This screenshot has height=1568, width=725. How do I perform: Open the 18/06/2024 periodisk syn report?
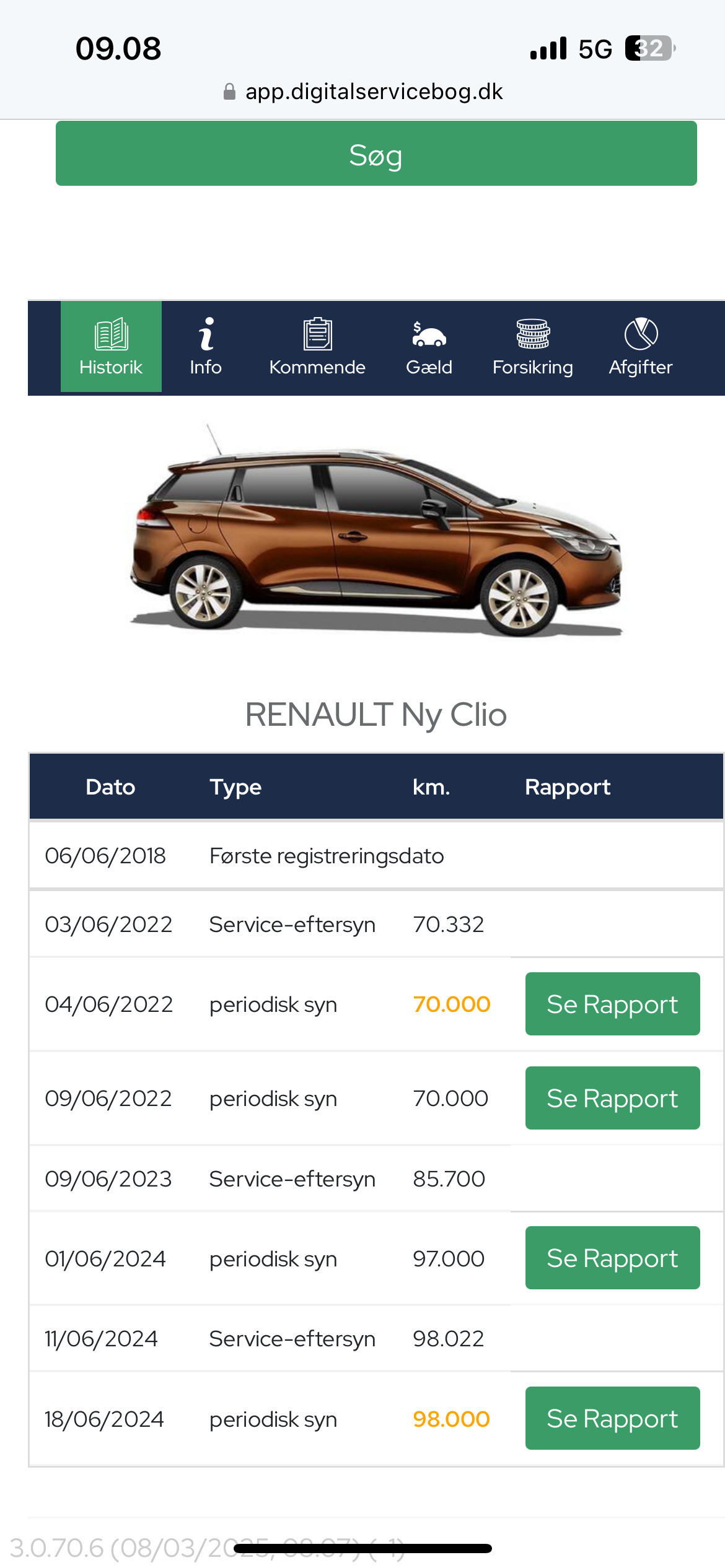[x=612, y=1418]
